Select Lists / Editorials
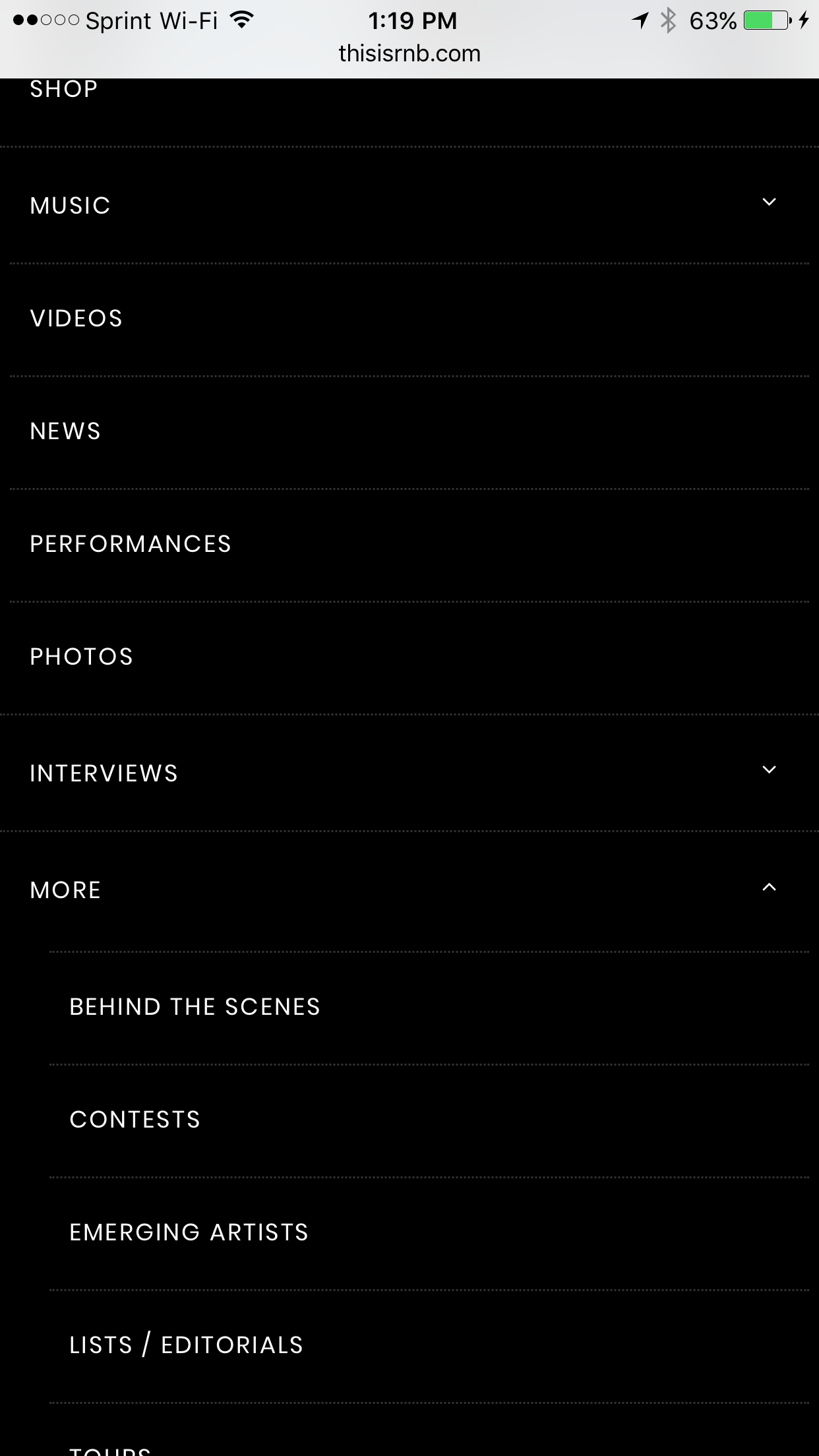 (187, 1345)
